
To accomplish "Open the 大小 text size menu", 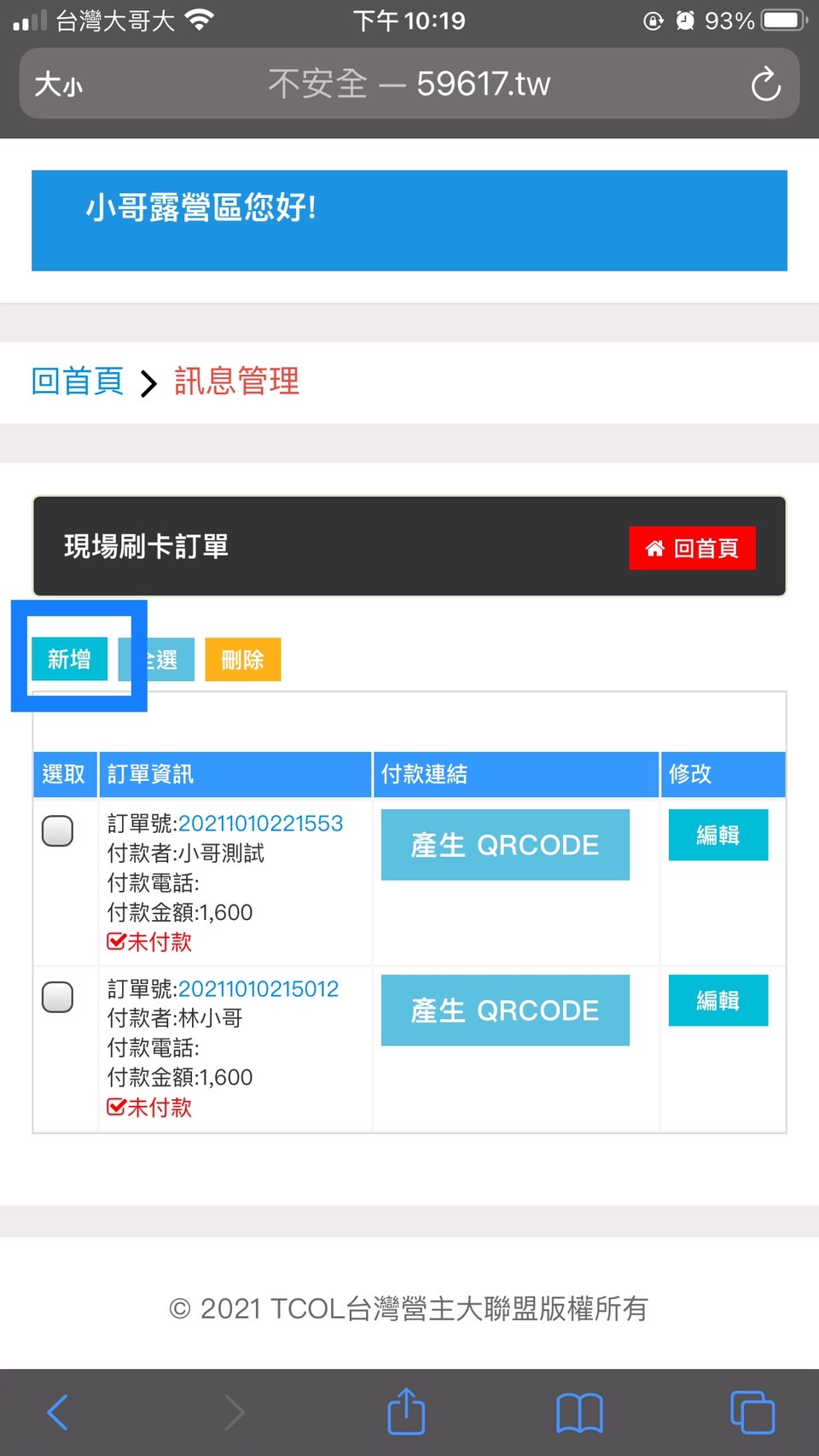I will pyautogui.click(x=58, y=84).
